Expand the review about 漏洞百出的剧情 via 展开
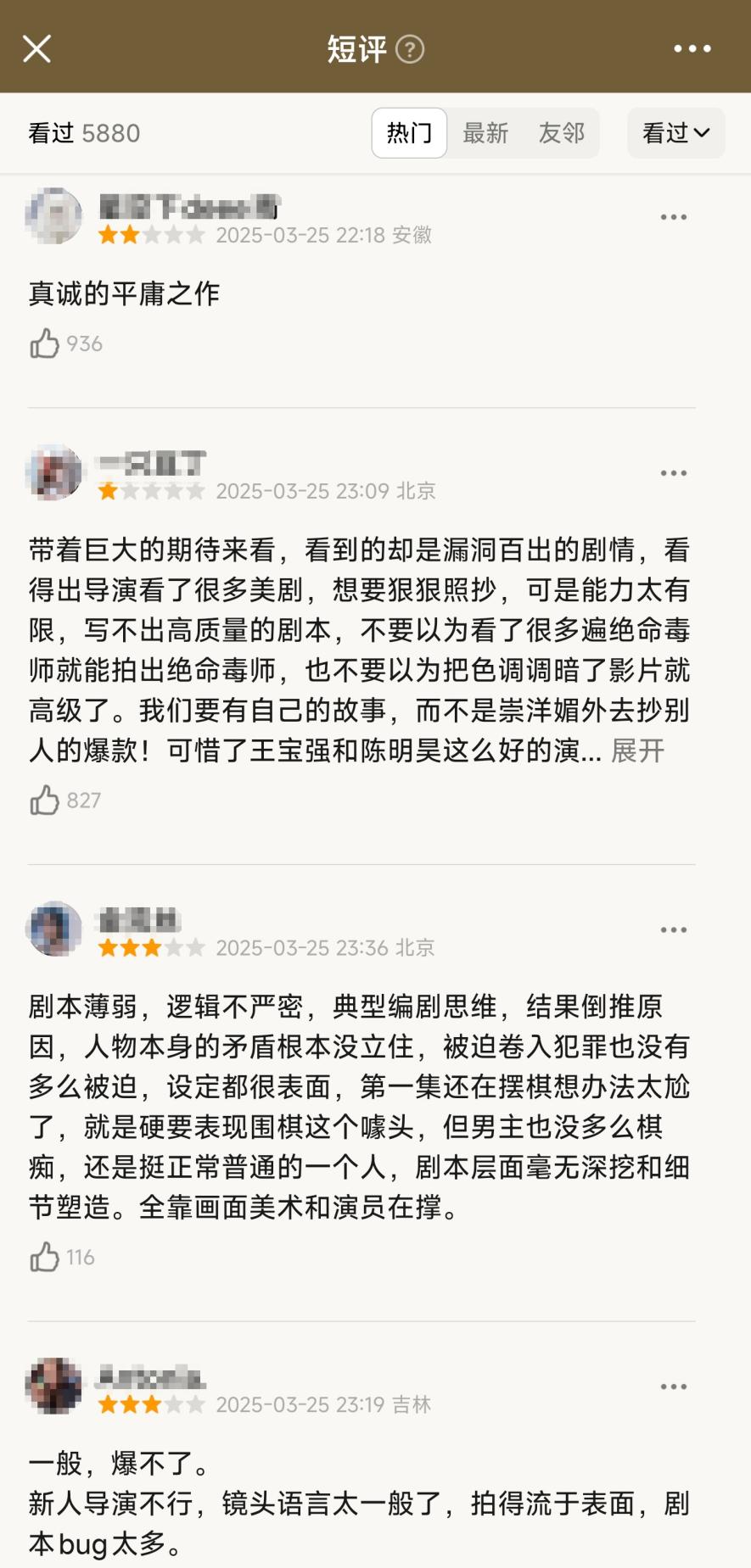The width and height of the screenshot is (751, 1568). (x=638, y=751)
